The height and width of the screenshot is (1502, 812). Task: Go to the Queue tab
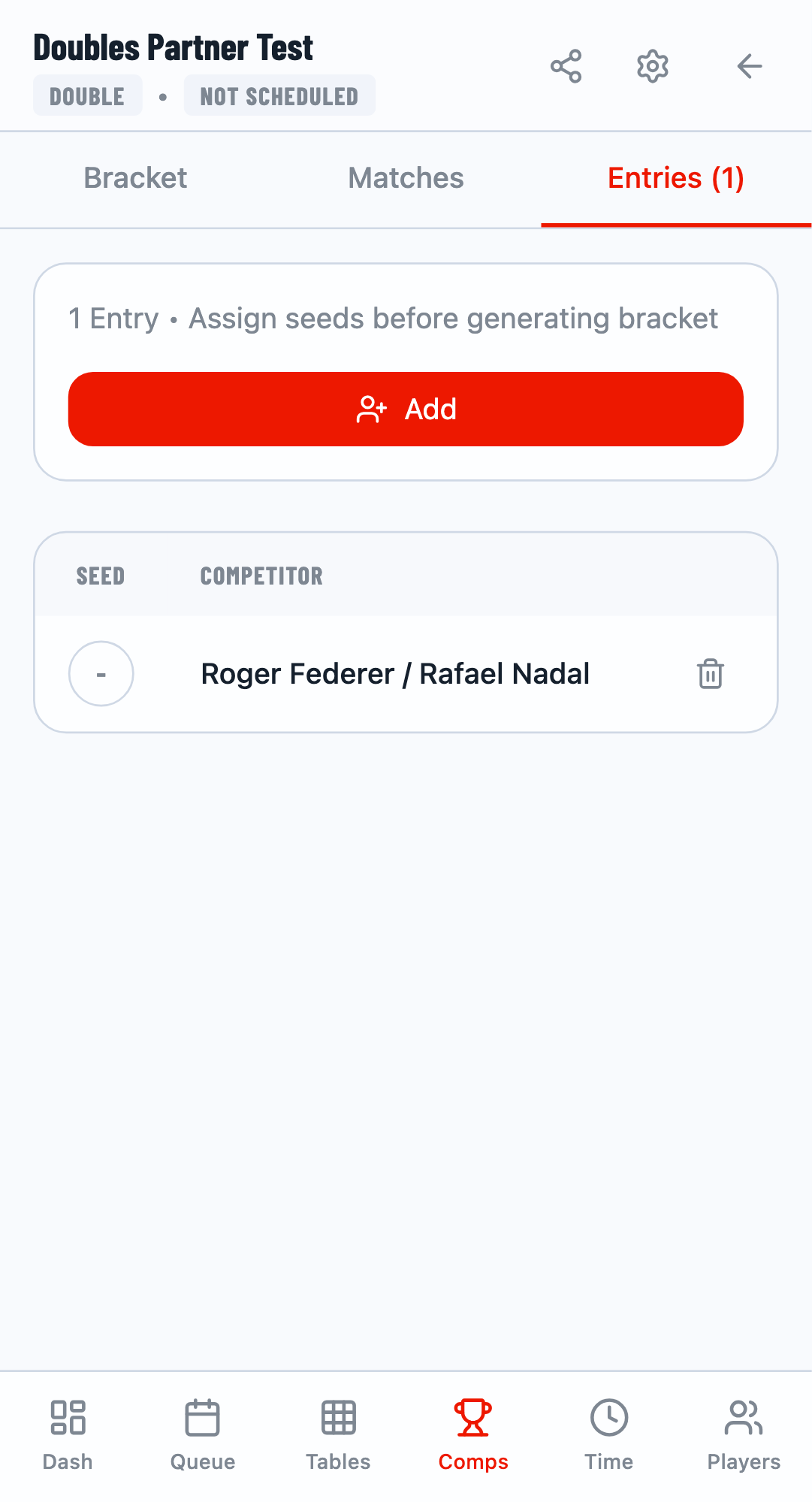203,1434
